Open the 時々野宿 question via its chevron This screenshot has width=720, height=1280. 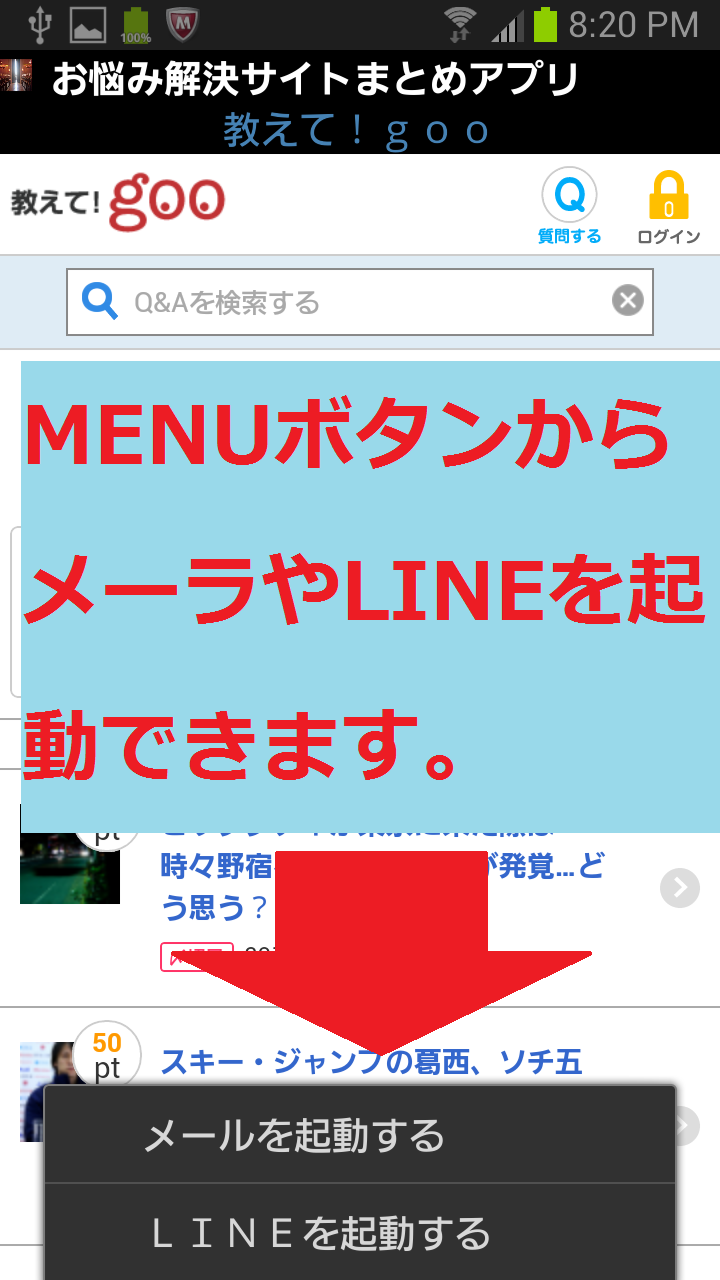coord(680,887)
